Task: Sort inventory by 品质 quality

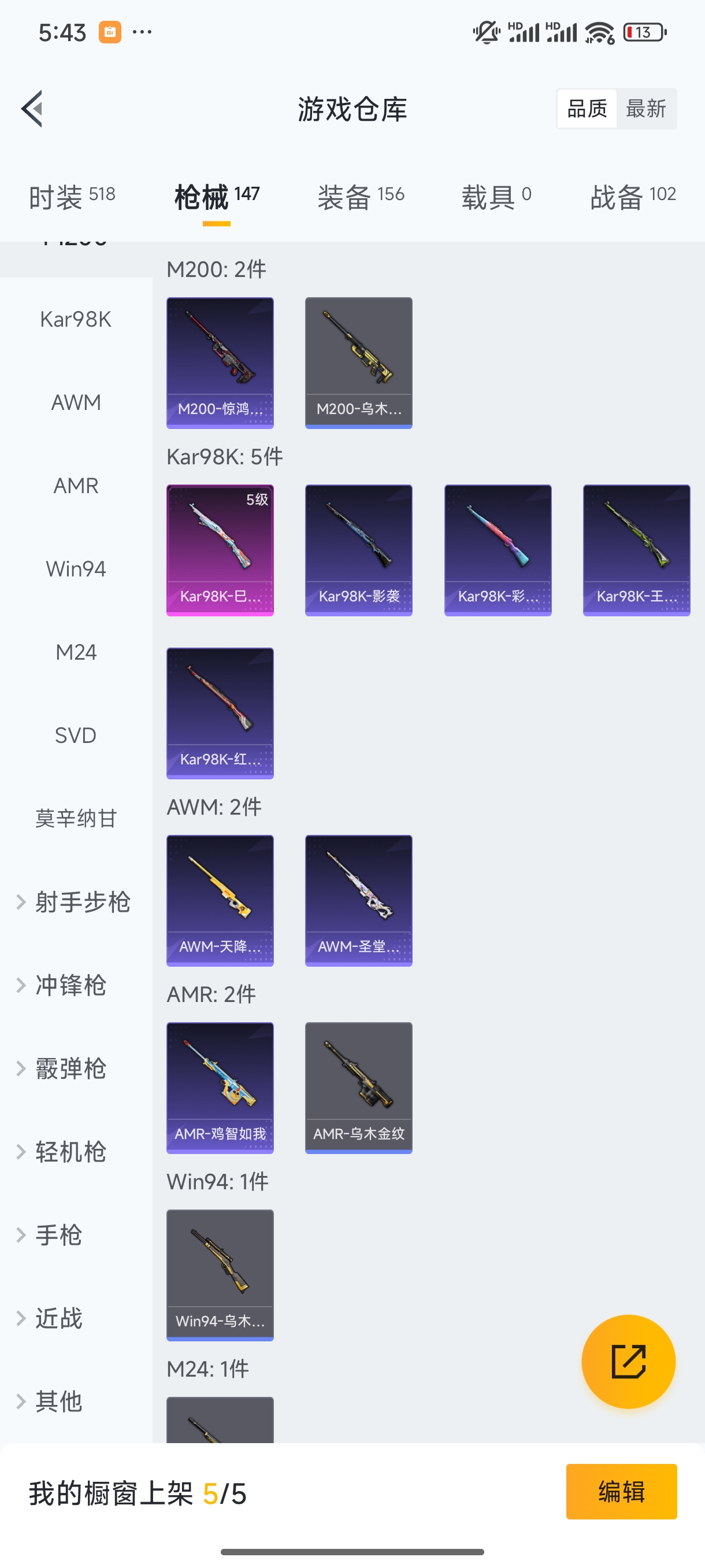Action: tap(586, 107)
